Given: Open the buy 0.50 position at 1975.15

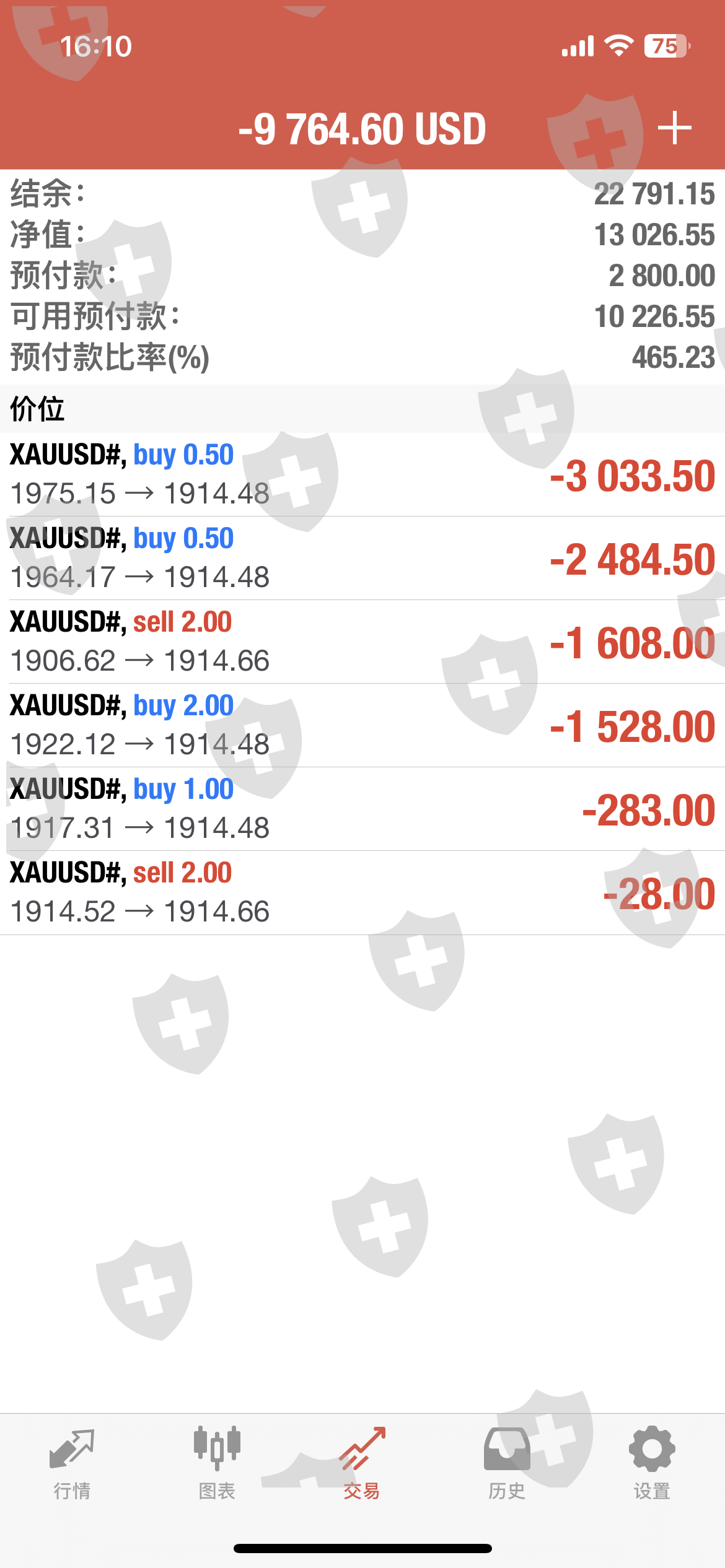Looking at the screenshot, I should coord(362,474).
